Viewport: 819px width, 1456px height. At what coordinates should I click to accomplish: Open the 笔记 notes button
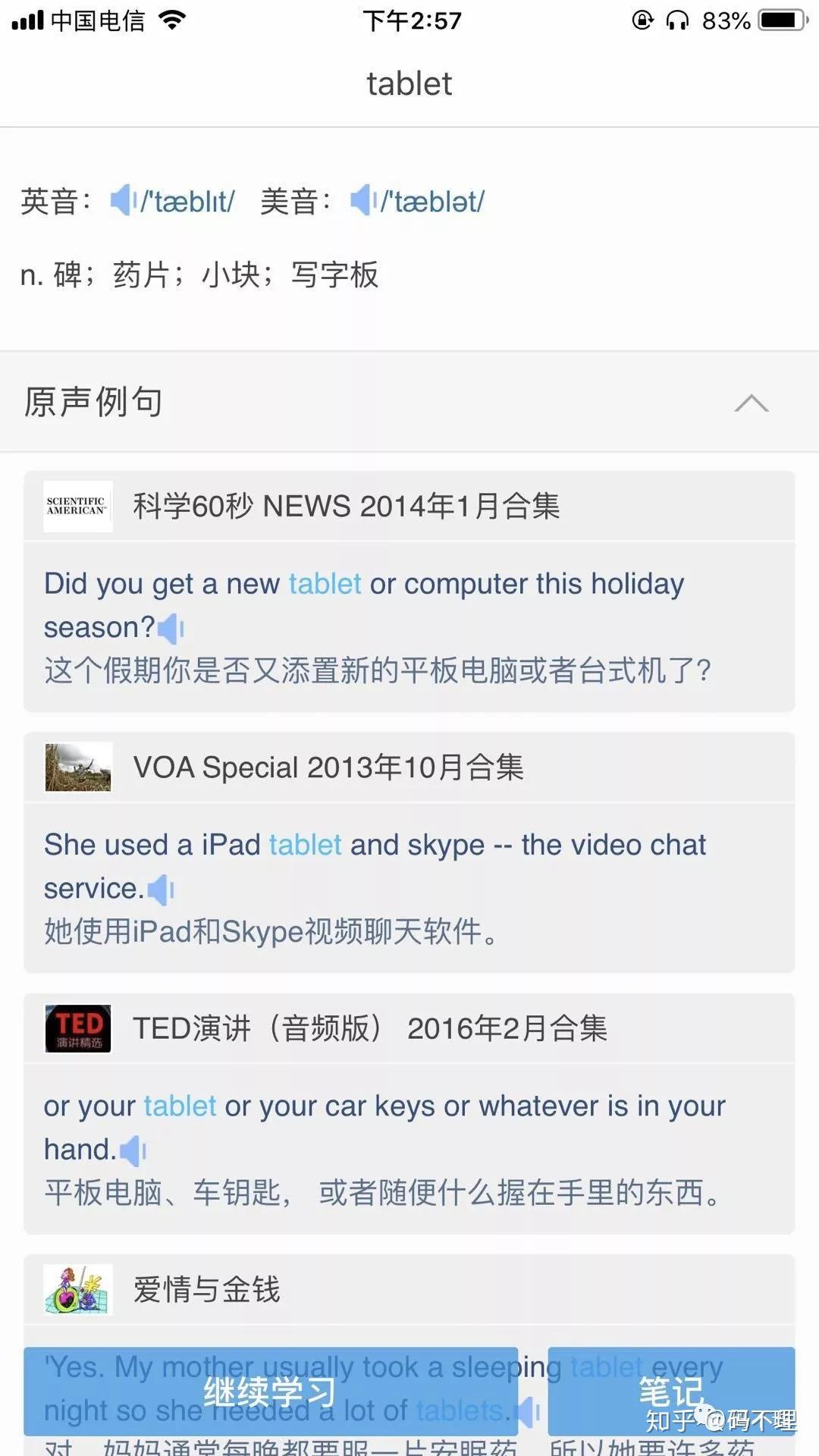pyautogui.click(x=670, y=1391)
